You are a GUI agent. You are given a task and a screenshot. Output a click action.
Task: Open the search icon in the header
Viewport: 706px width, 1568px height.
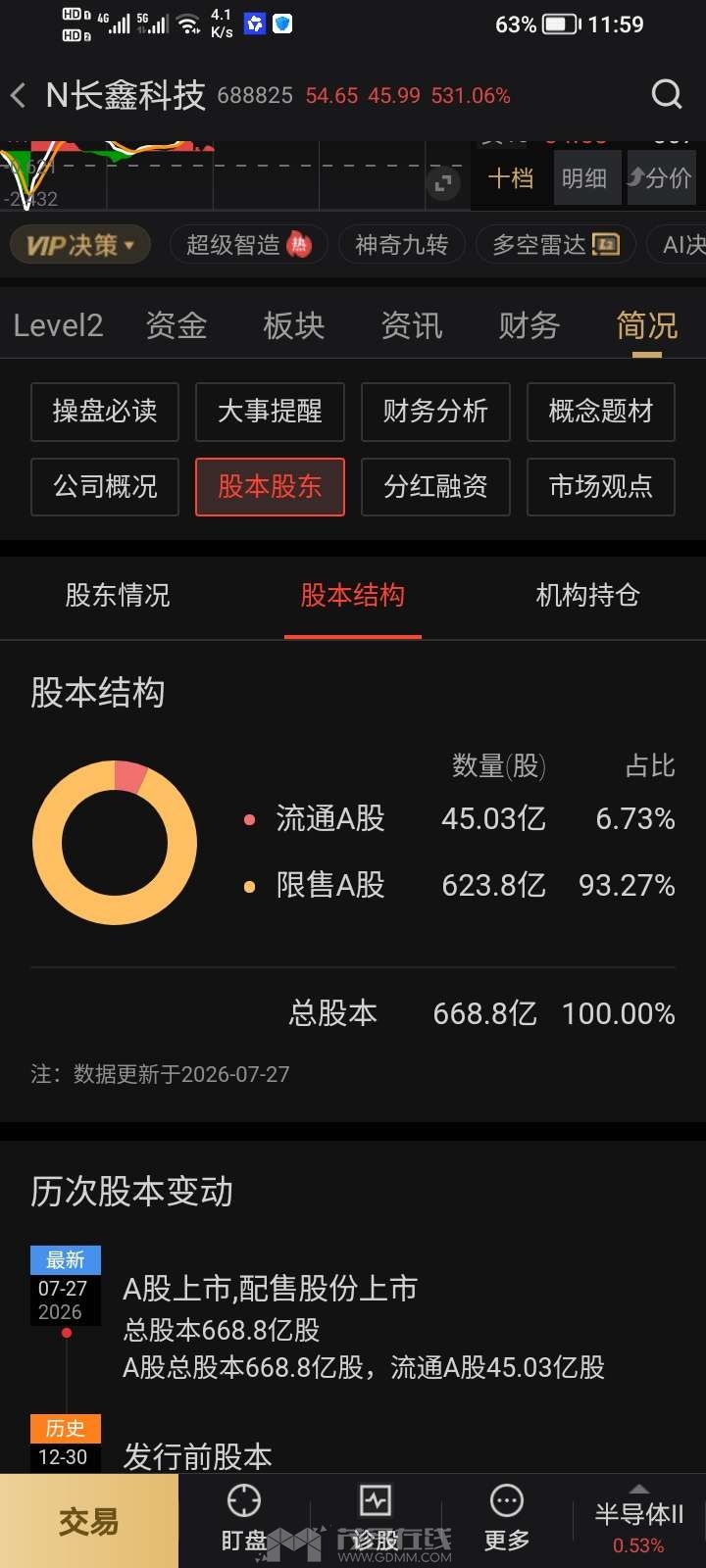(667, 94)
